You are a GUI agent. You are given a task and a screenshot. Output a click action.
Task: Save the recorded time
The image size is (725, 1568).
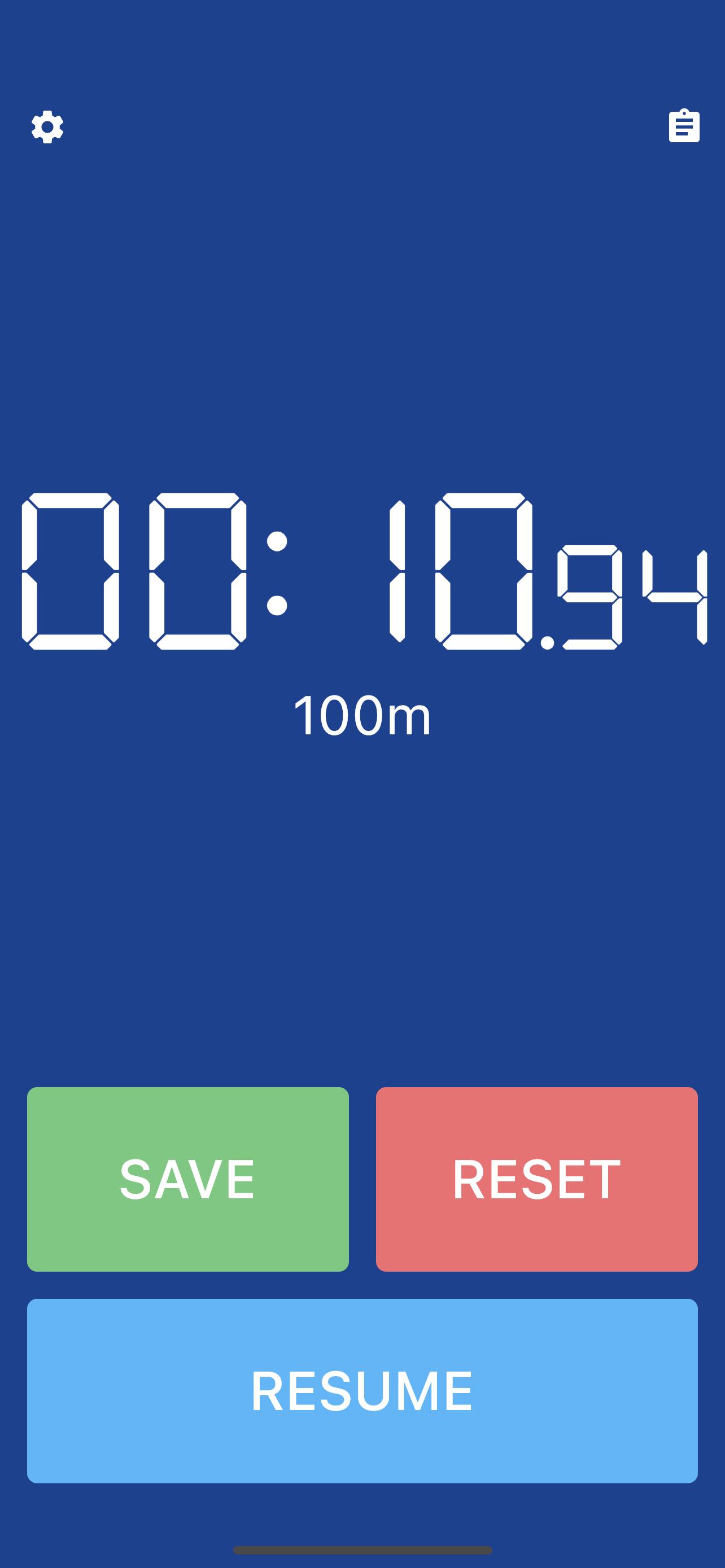187,1179
